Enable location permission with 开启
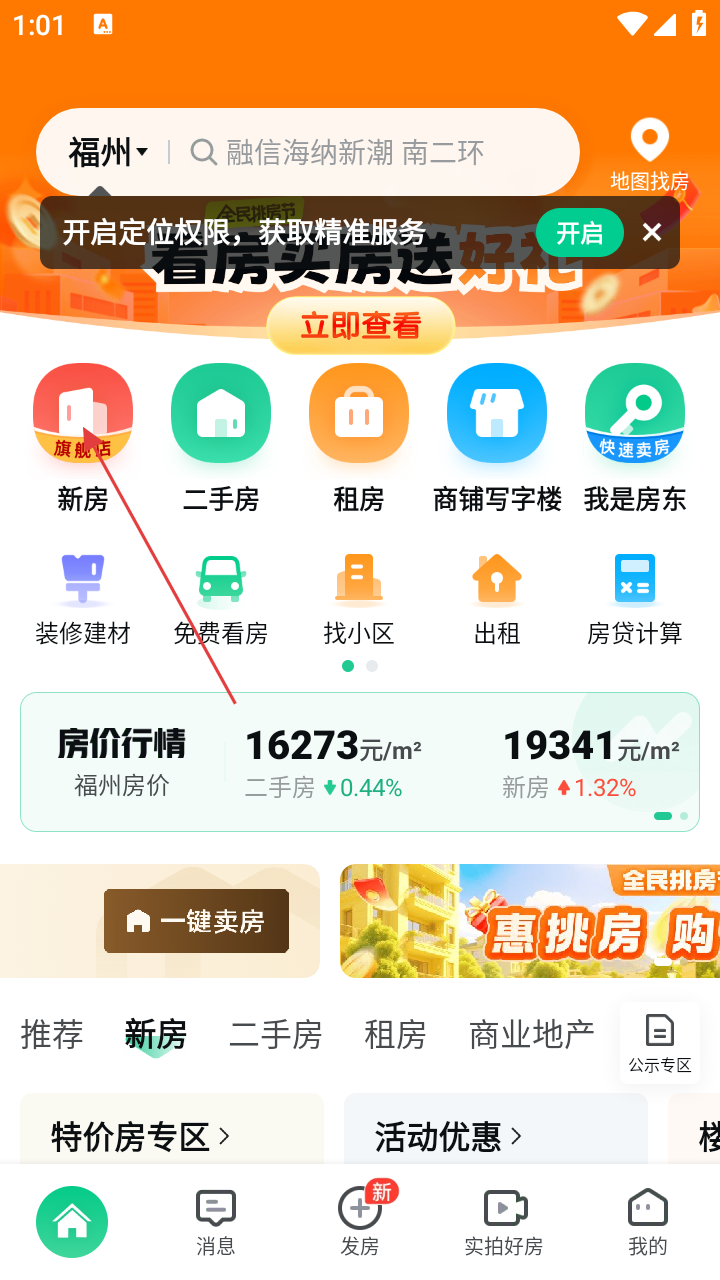Image resolution: width=720 pixels, height=1280 pixels. tap(579, 233)
